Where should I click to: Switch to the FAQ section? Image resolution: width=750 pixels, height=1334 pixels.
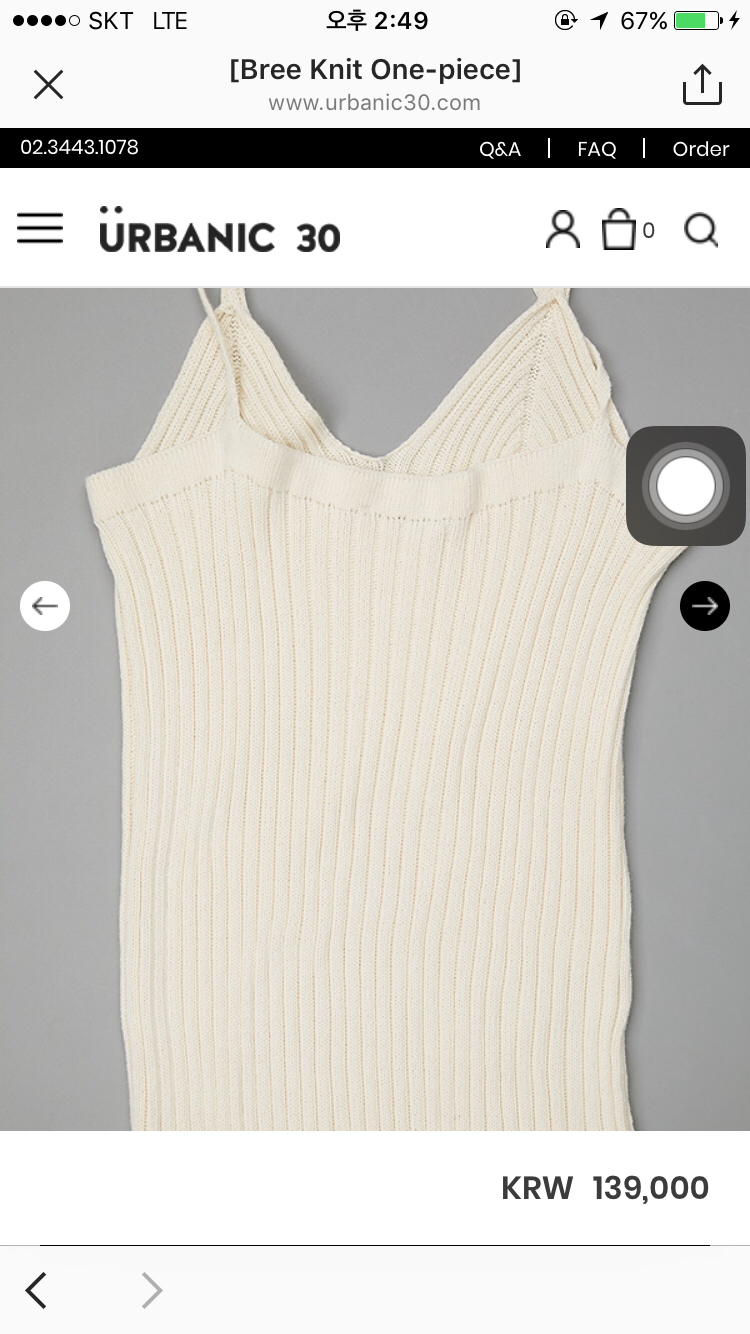click(596, 149)
